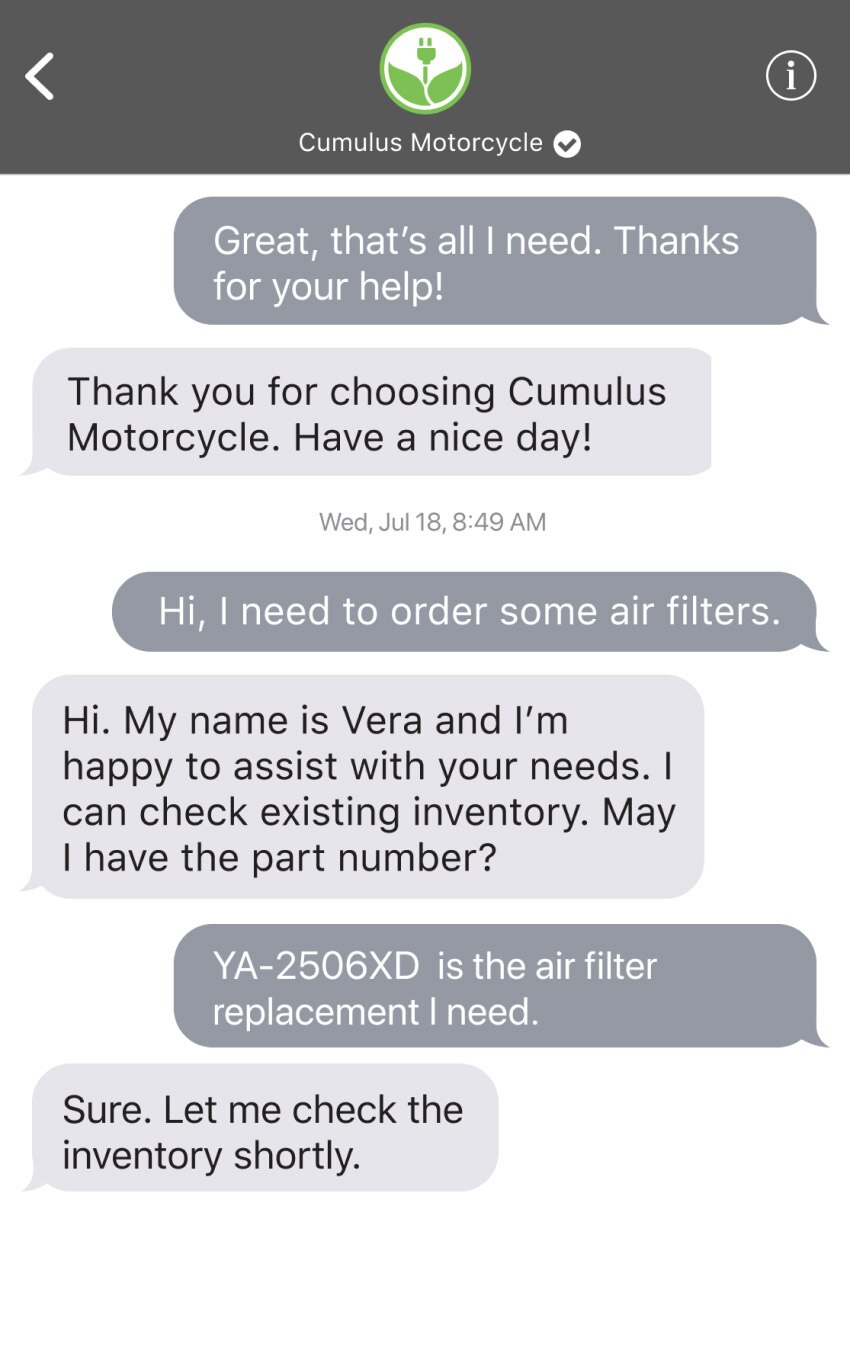This screenshot has height=1351, width=850.
Task: Go back using the header arrow
Action: click(x=40, y=77)
